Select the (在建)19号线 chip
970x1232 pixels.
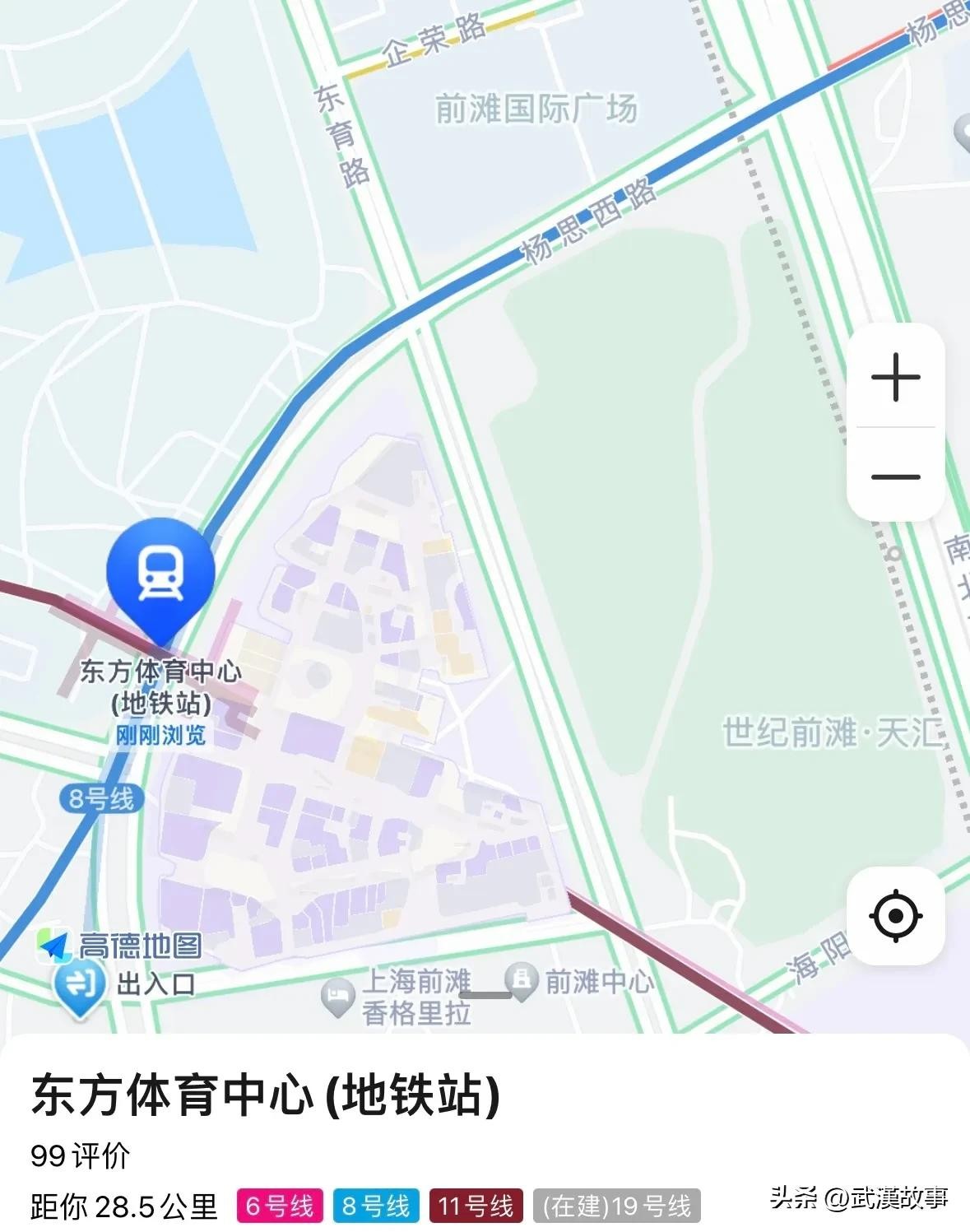(x=616, y=1206)
